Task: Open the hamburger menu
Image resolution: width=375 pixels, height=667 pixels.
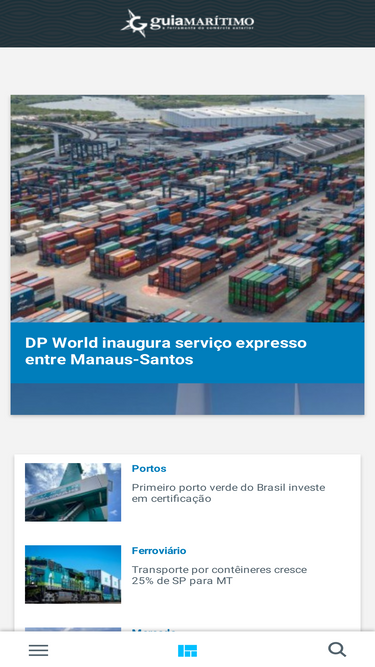Action: 38,650
